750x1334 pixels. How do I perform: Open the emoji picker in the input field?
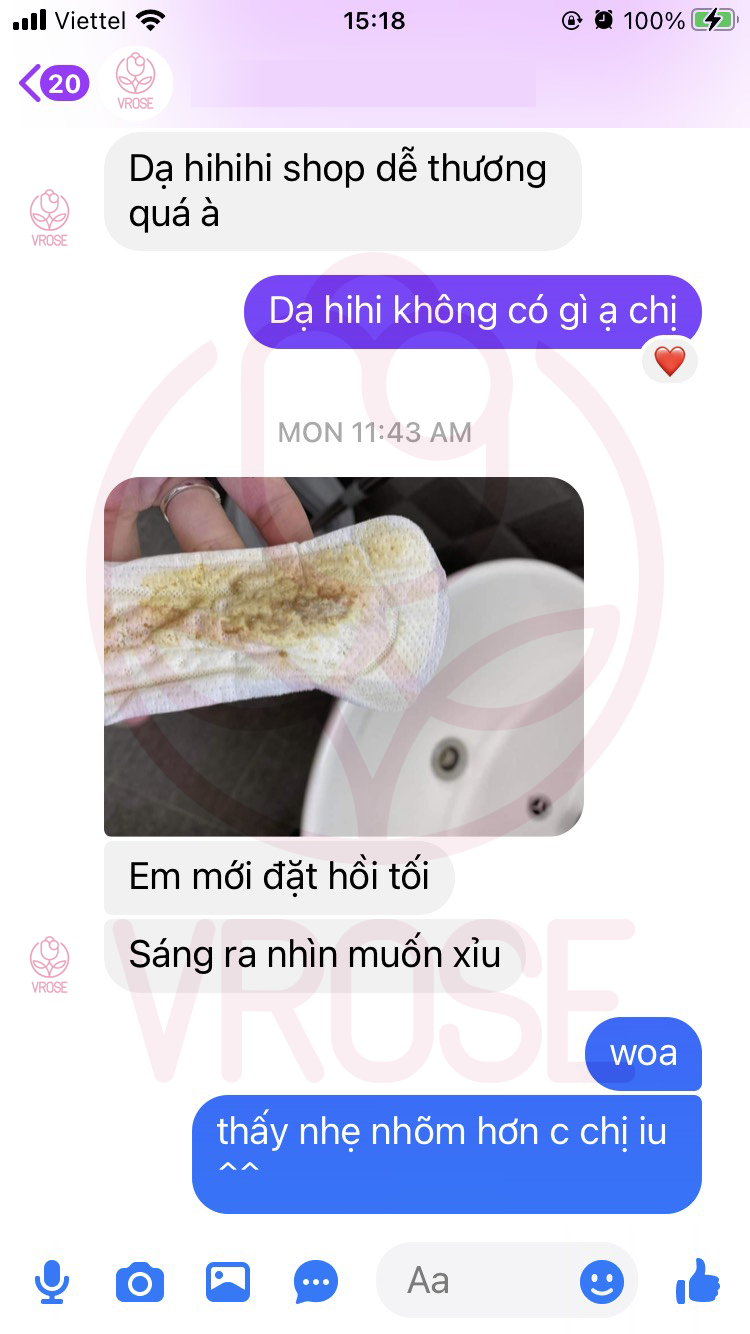point(601,1281)
